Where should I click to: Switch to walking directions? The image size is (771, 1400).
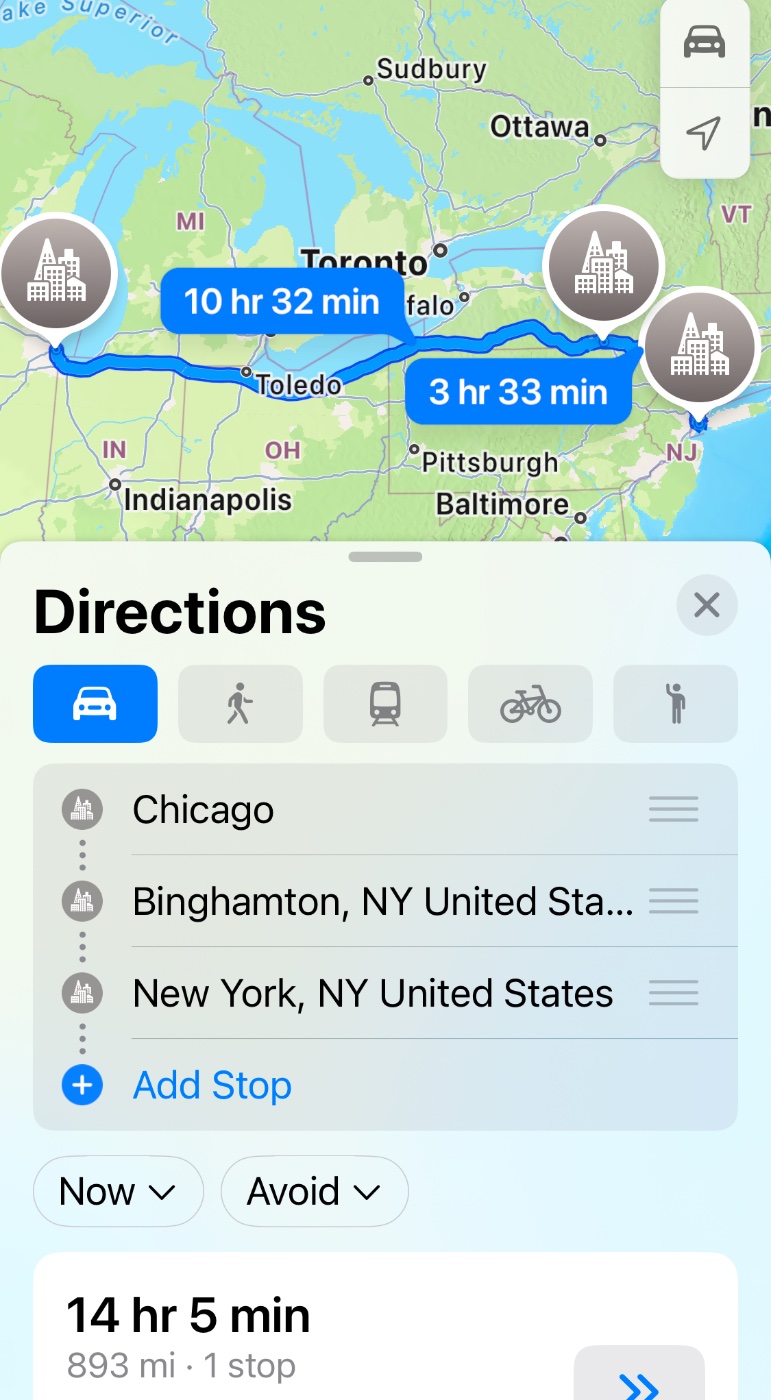240,704
